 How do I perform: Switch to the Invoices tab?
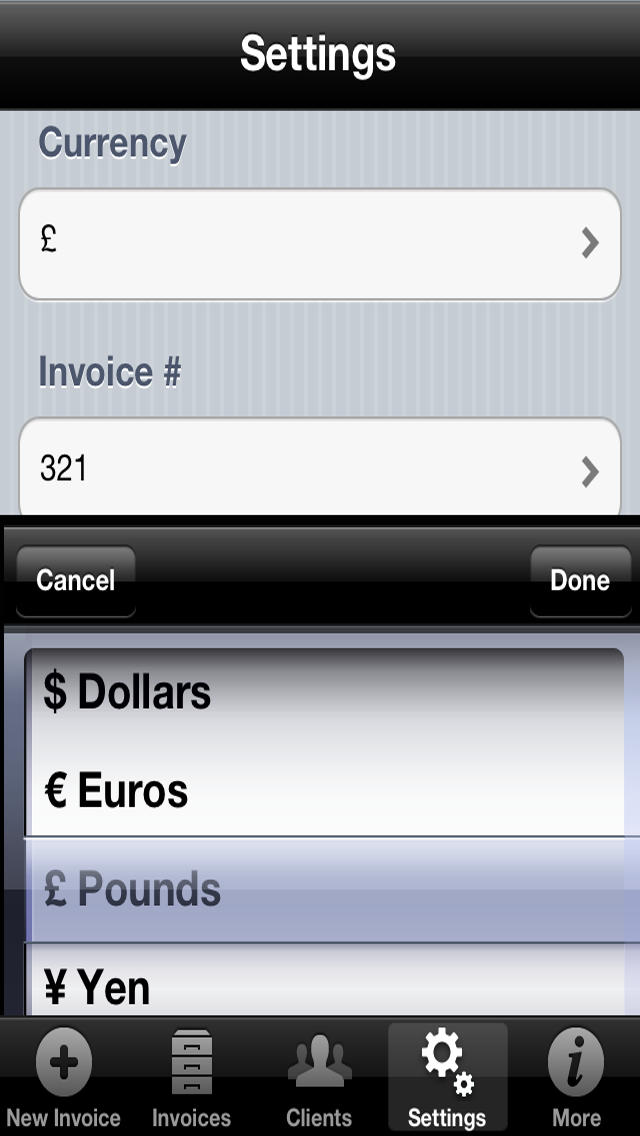[x=191, y=1078]
